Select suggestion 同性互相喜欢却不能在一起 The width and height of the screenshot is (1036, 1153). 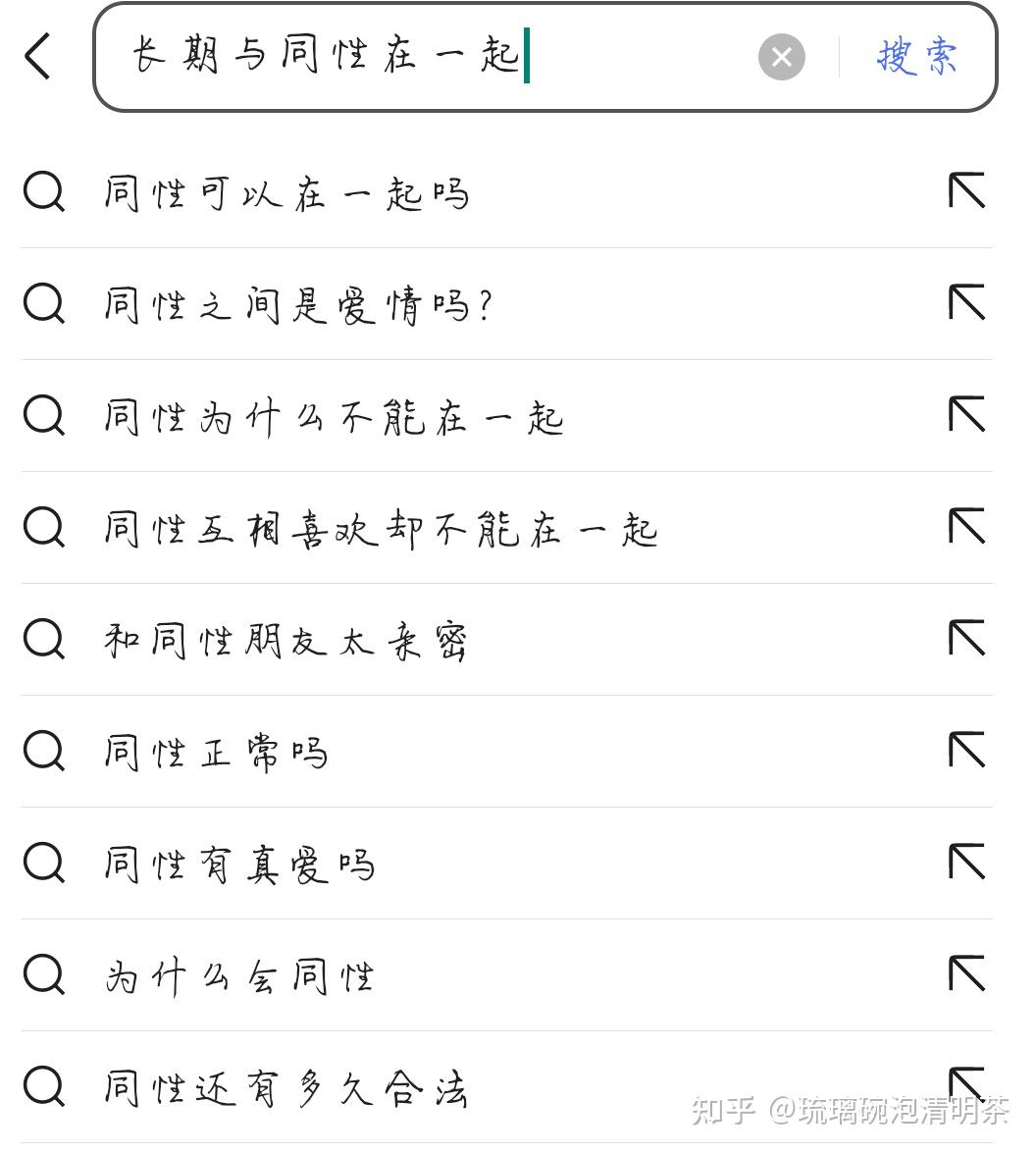pyautogui.click(x=381, y=528)
